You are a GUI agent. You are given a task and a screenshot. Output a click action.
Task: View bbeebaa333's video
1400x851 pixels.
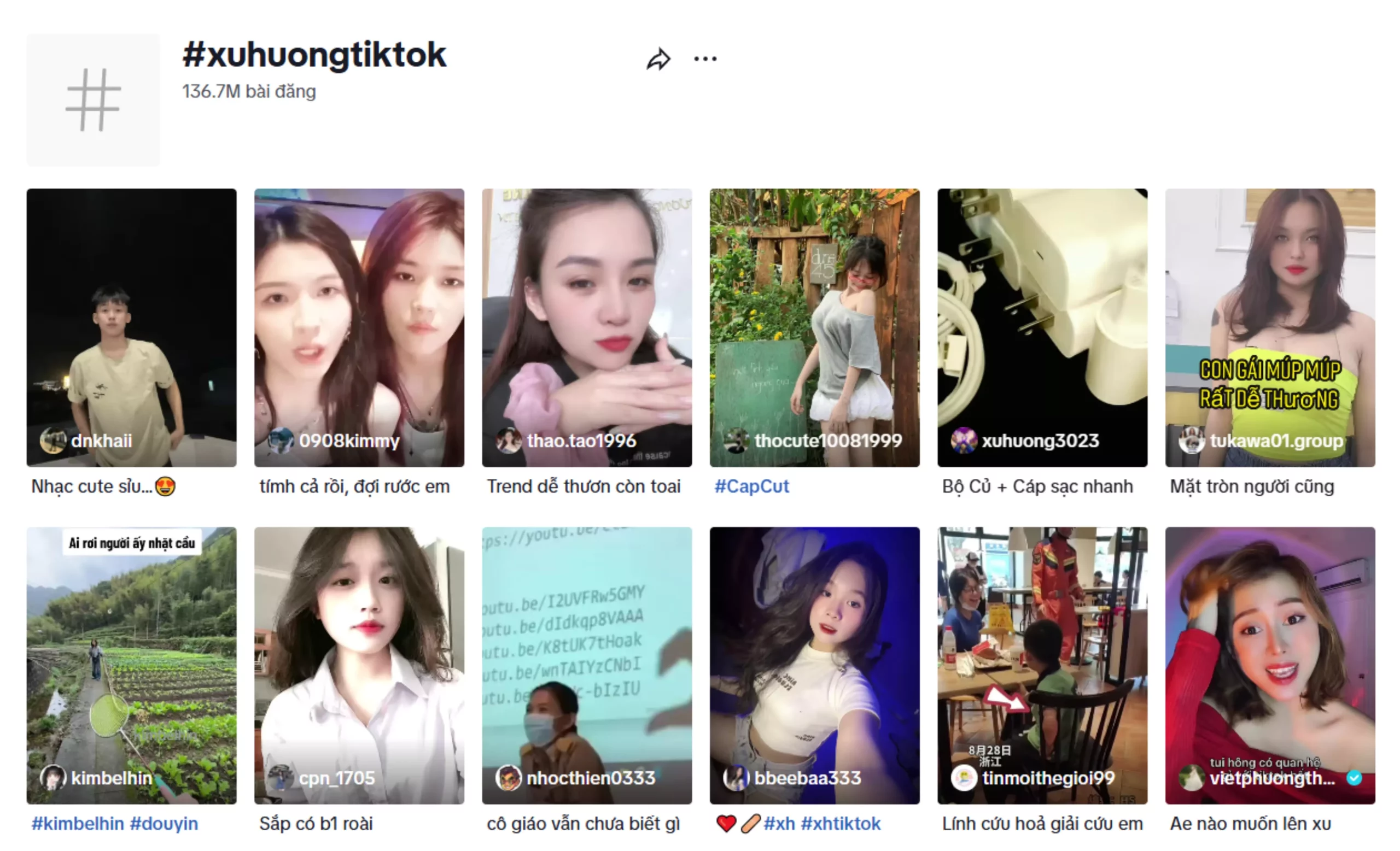tap(814, 665)
